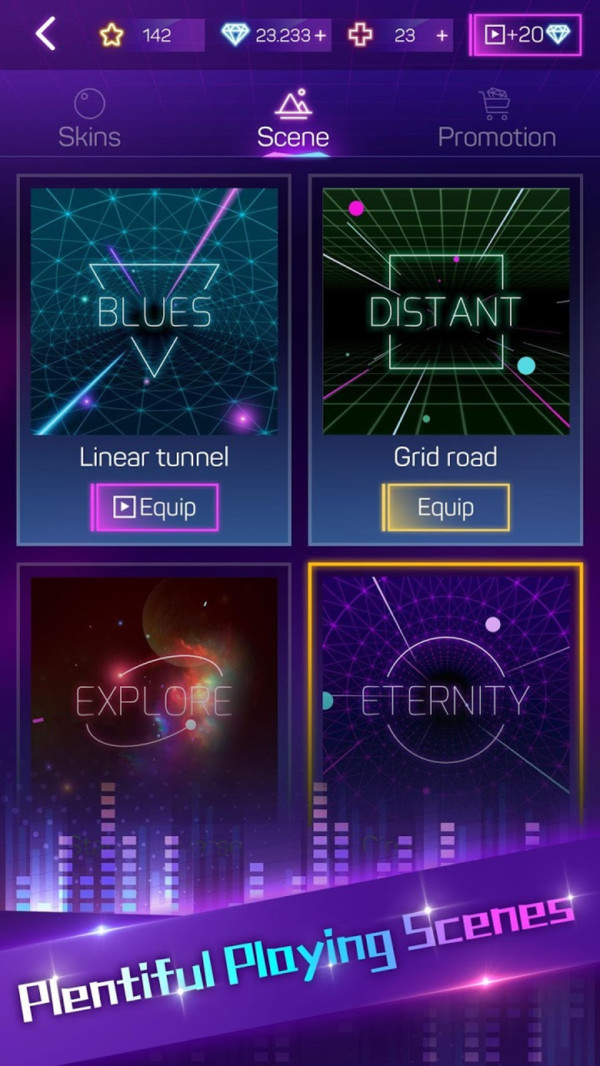Add more diamonds with the plus
Screen dimensions: 600x1066
pyautogui.click(x=320, y=36)
